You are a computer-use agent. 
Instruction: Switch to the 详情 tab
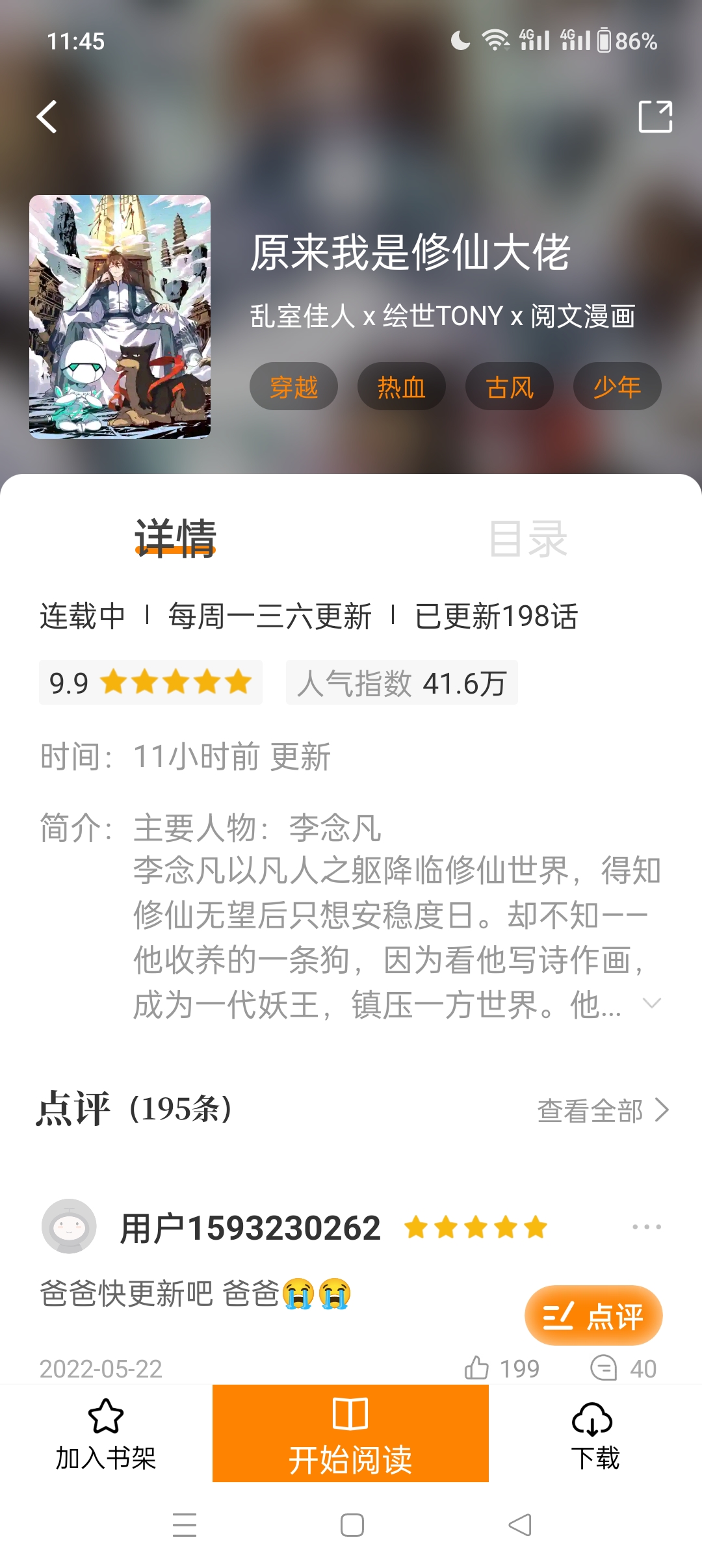(175, 539)
